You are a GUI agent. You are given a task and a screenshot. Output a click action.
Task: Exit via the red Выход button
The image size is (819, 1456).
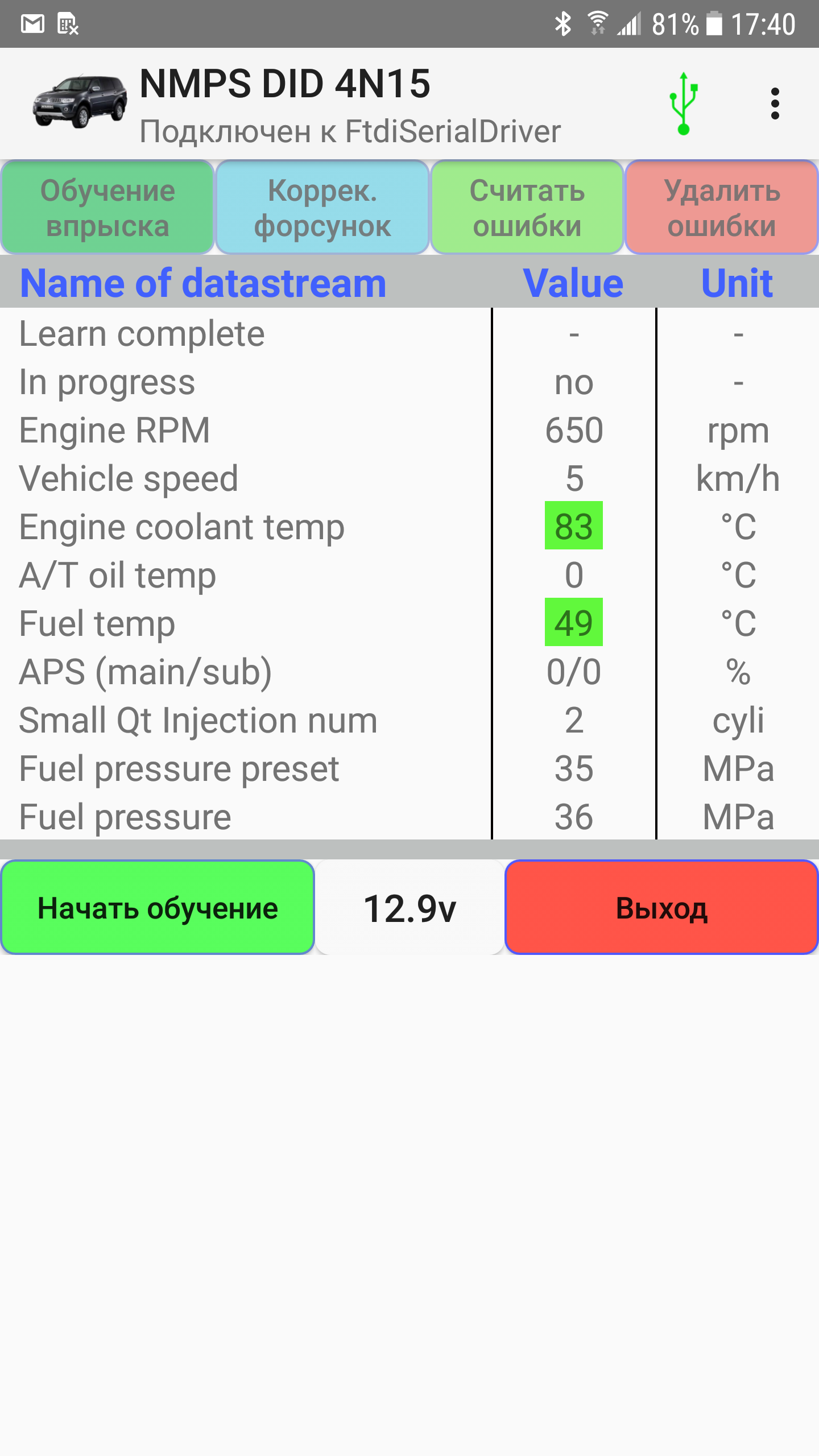pos(661,908)
